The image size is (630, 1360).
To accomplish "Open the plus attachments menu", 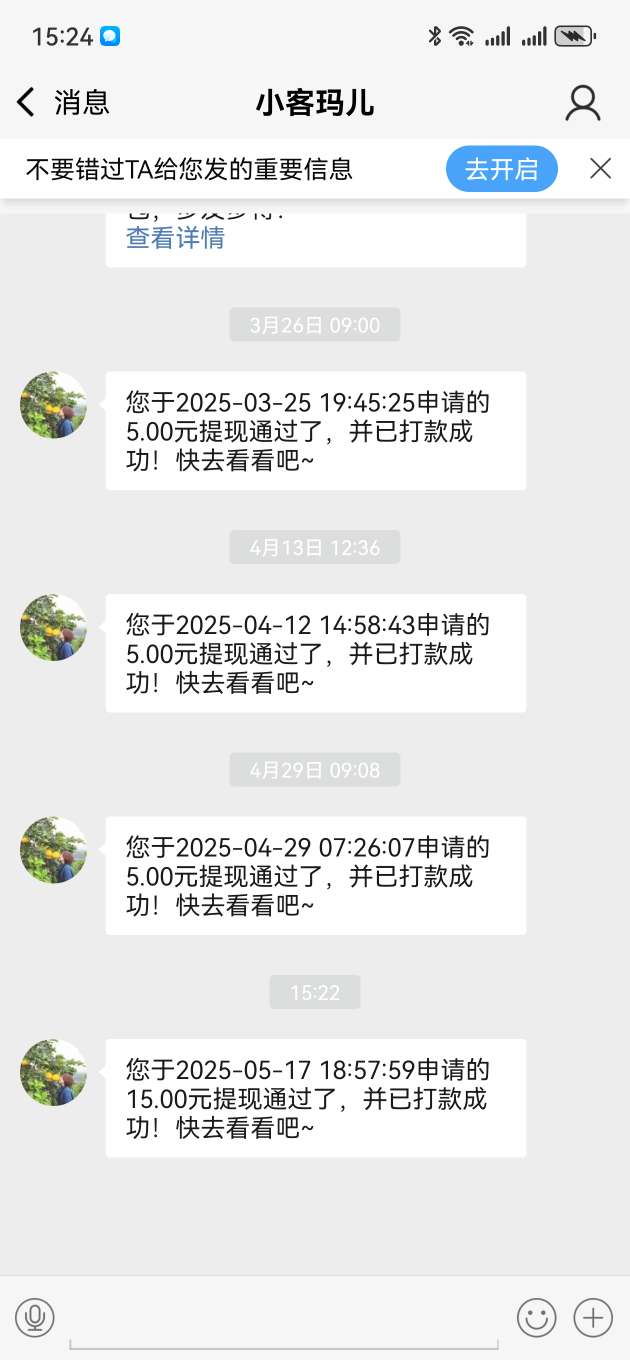I will [593, 1318].
